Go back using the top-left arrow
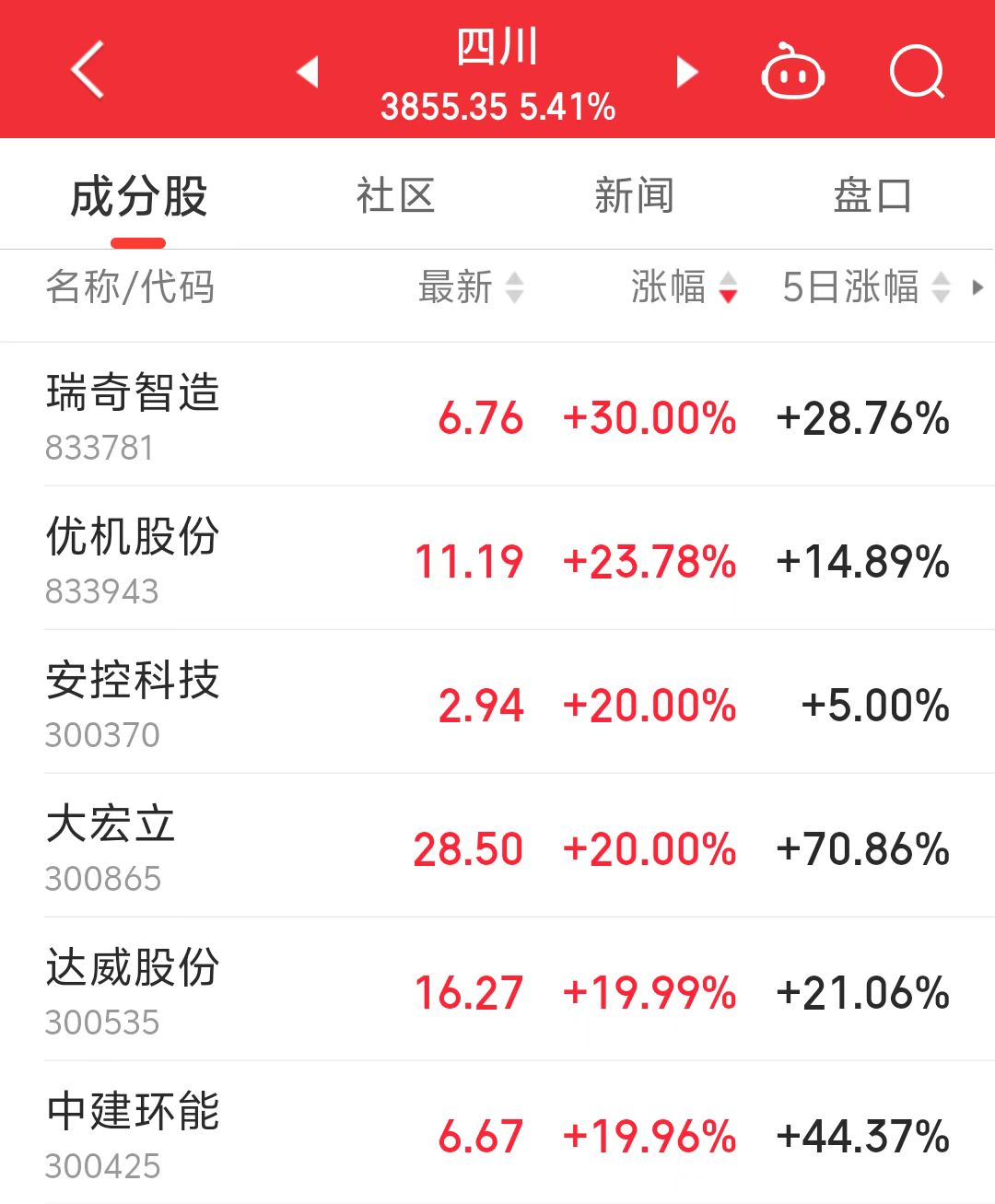 click(88, 70)
